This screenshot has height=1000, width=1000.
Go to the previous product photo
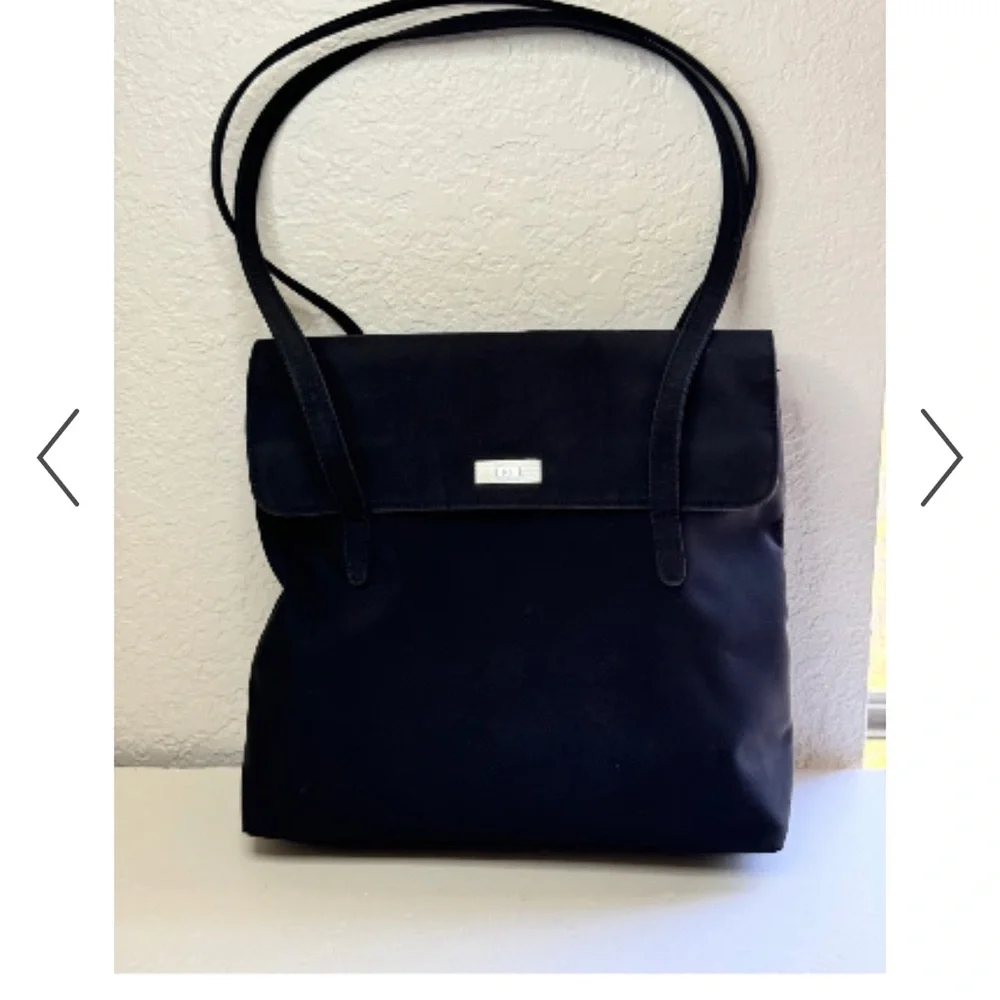coord(58,457)
